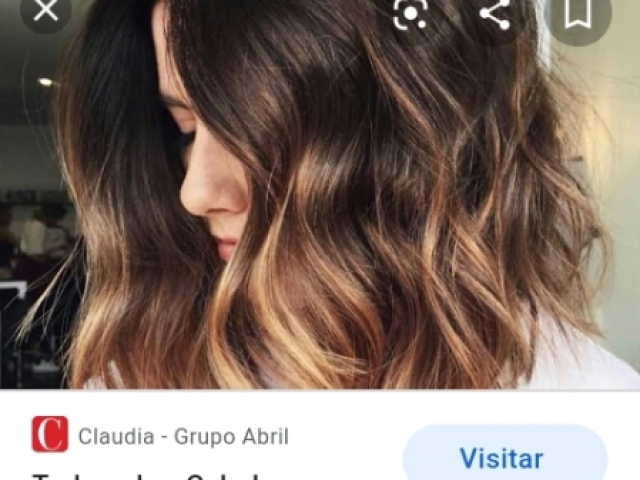Image resolution: width=640 pixels, height=480 pixels.
Task: Search this image with Lens
Action: coord(411,13)
